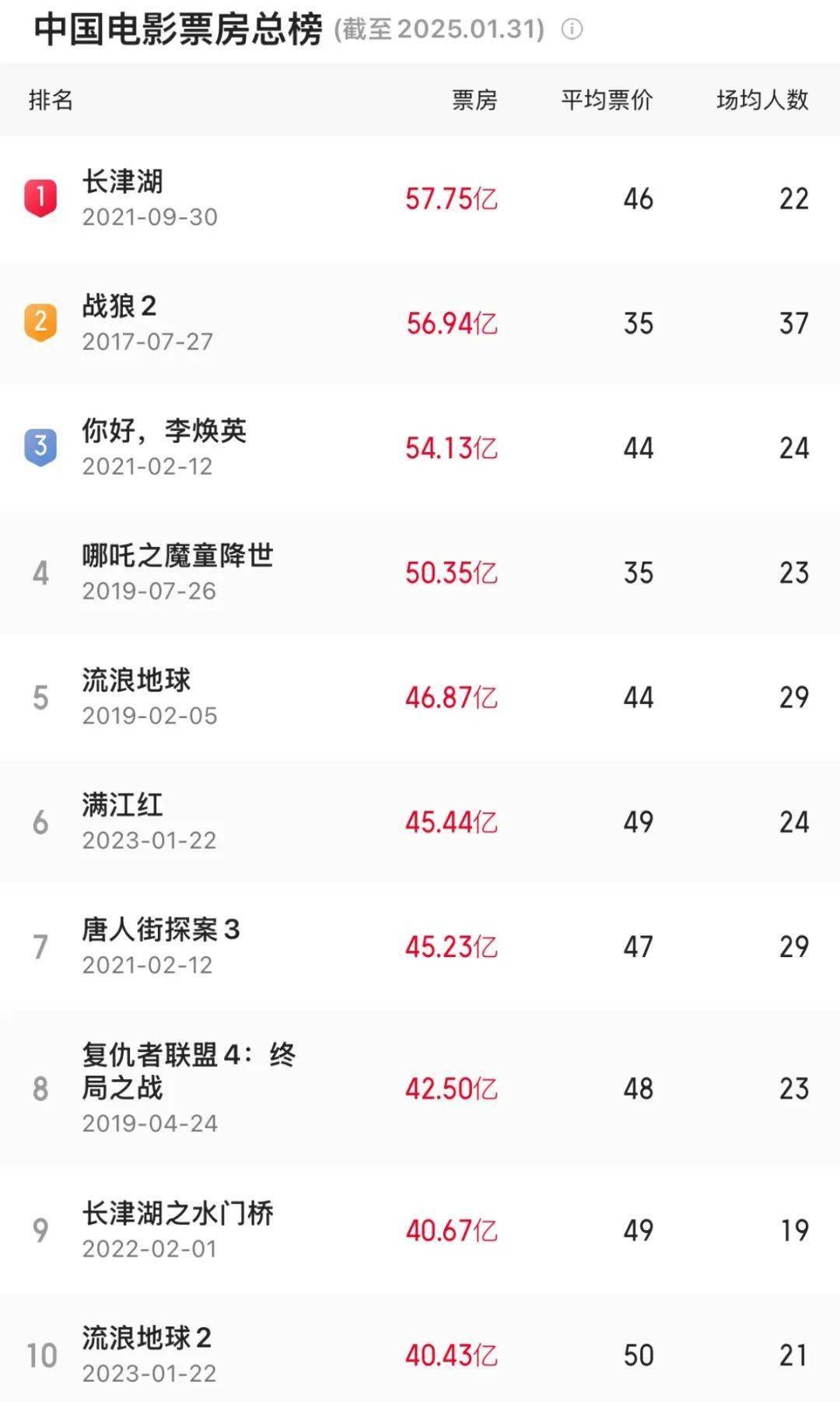Open 哪吒之魔童降世 from the ranking
This screenshot has height=1402, width=840.
(177, 556)
